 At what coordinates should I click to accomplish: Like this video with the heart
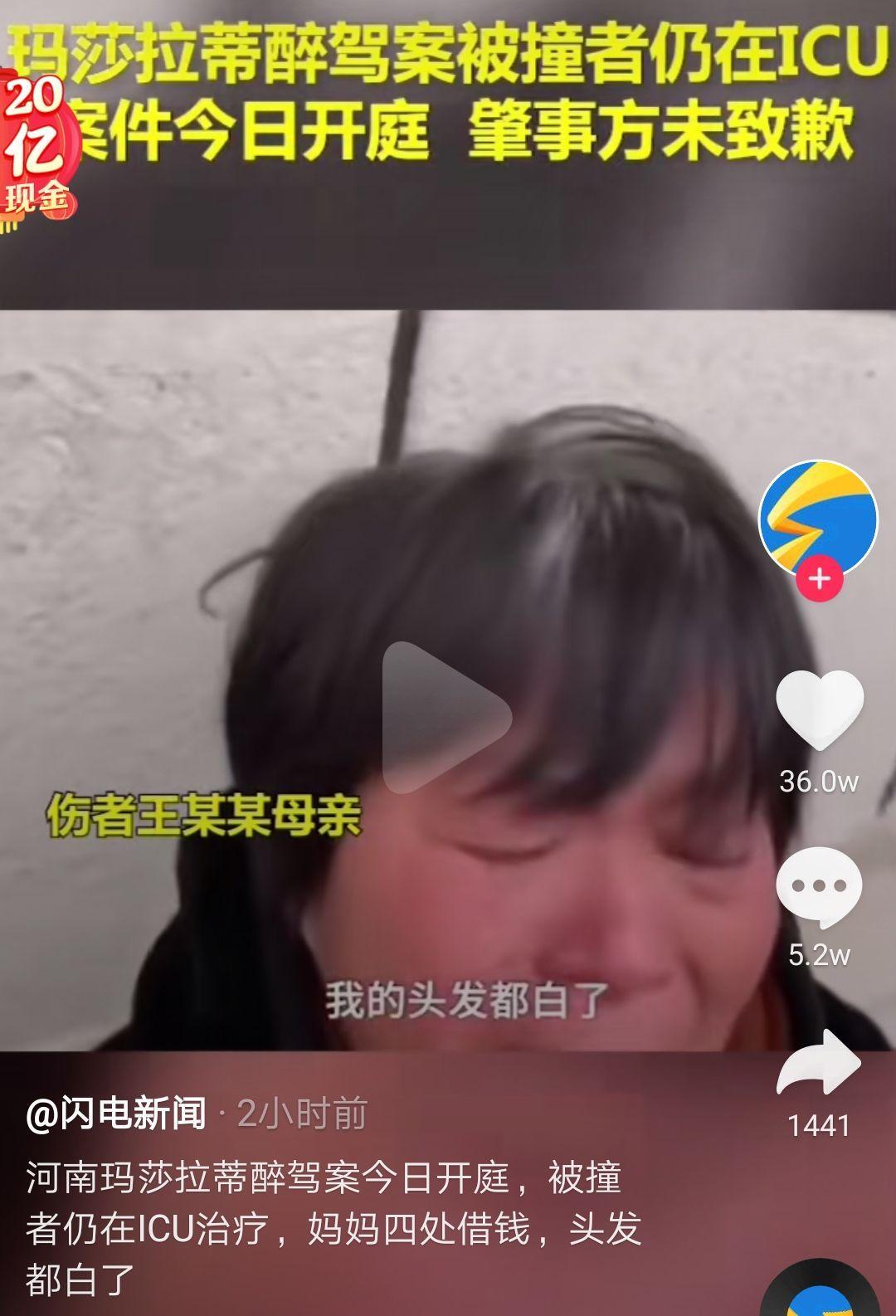point(820,711)
